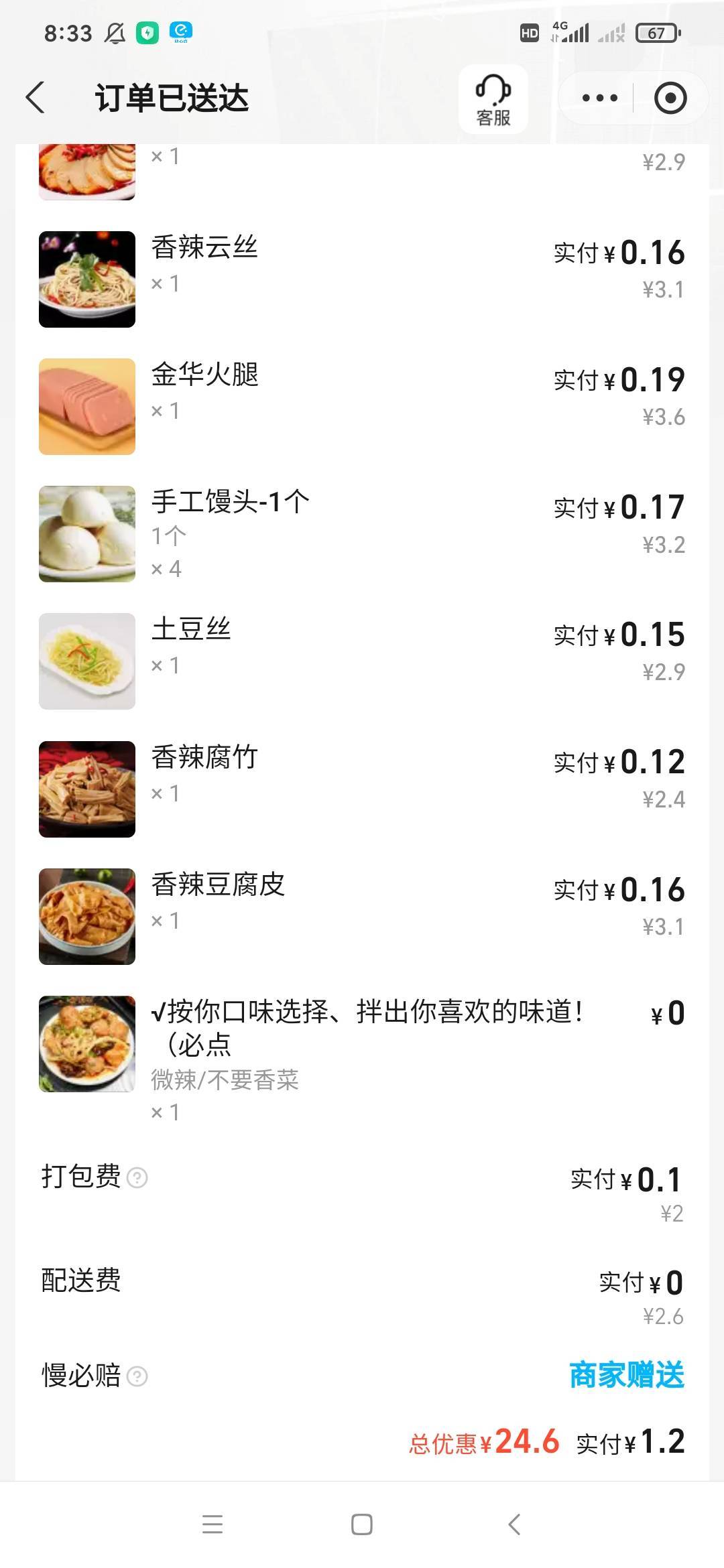Open the 土豆丝 item
Viewport: 724px width, 1568px height.
click(x=362, y=661)
